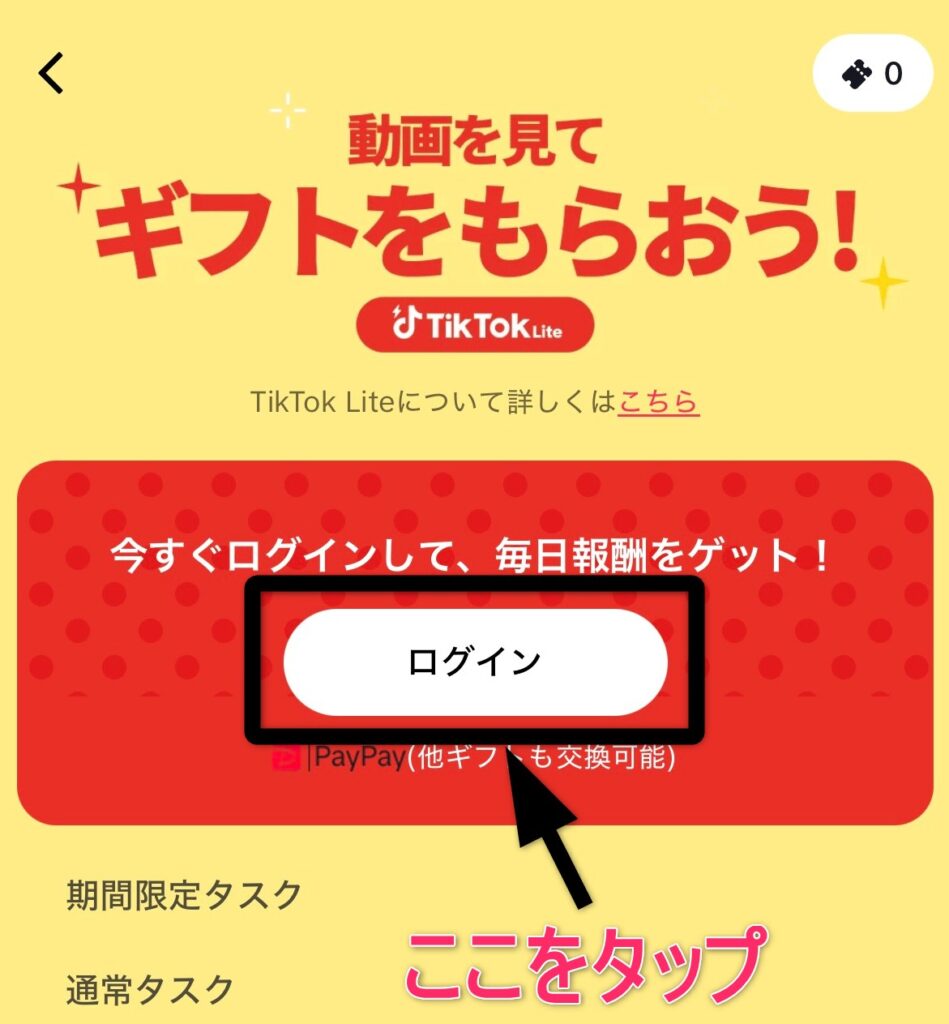Open the こちら link about TikTok Lite
The image size is (949, 1024).
pyautogui.click(x=658, y=402)
